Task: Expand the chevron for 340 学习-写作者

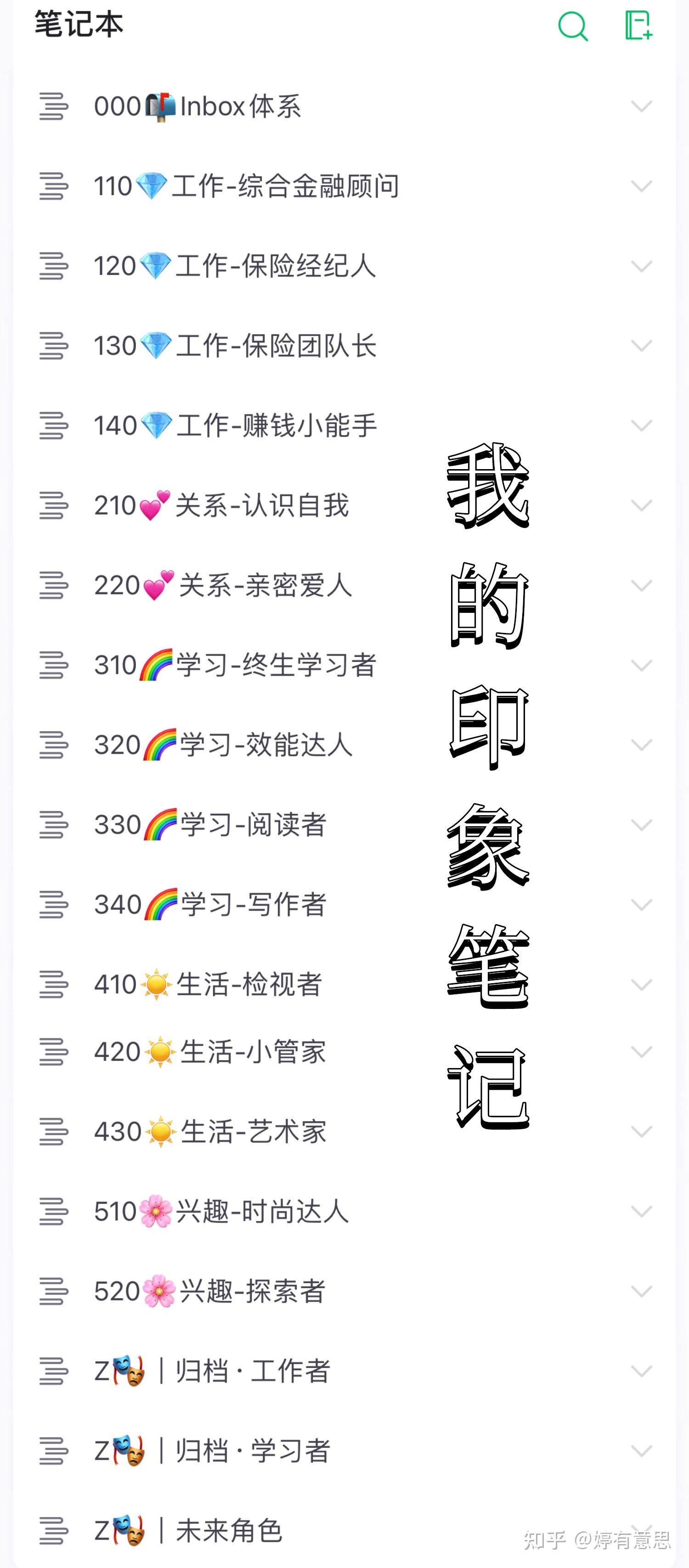Action: pos(642,905)
